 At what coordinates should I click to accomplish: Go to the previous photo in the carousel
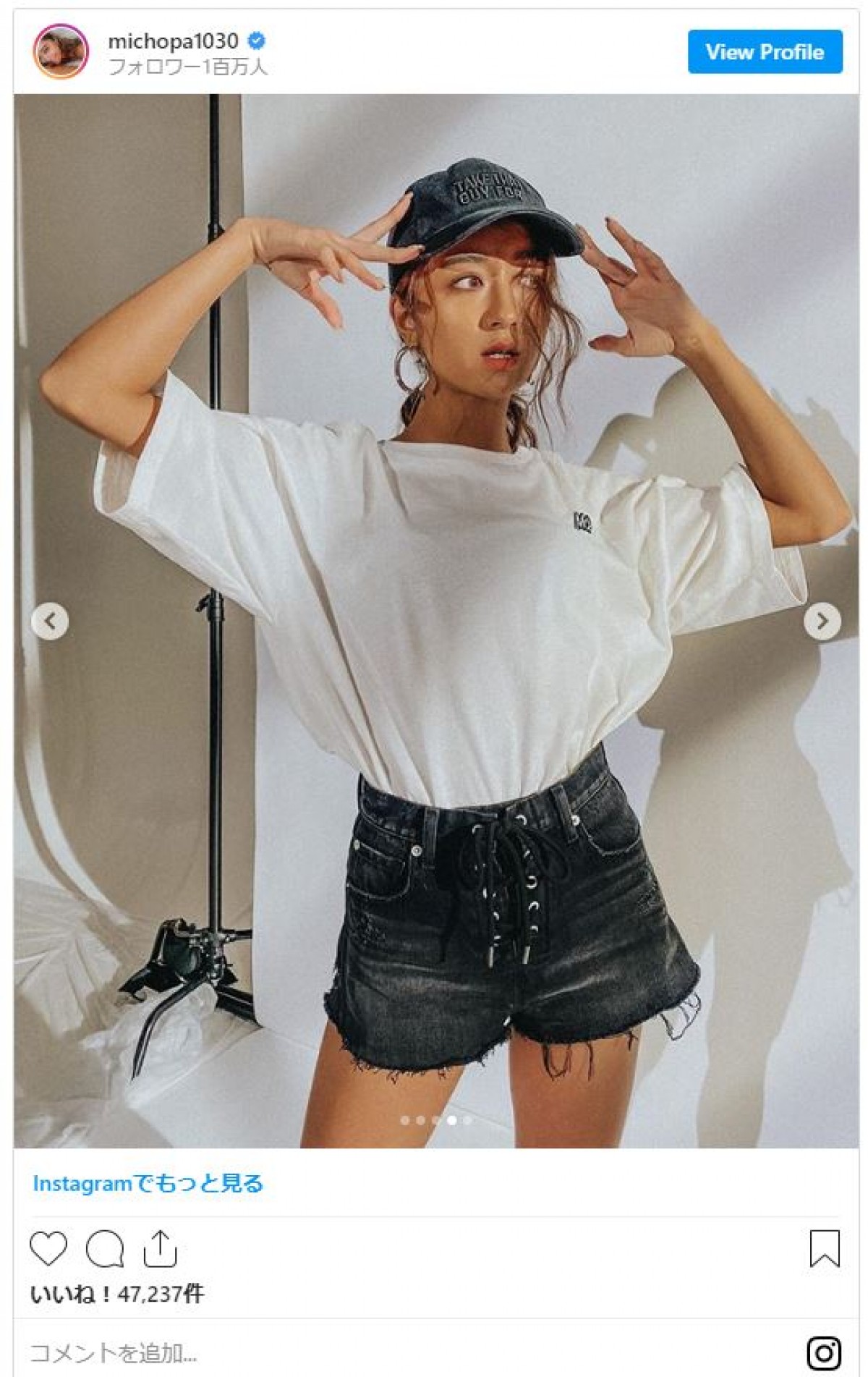coord(49,621)
